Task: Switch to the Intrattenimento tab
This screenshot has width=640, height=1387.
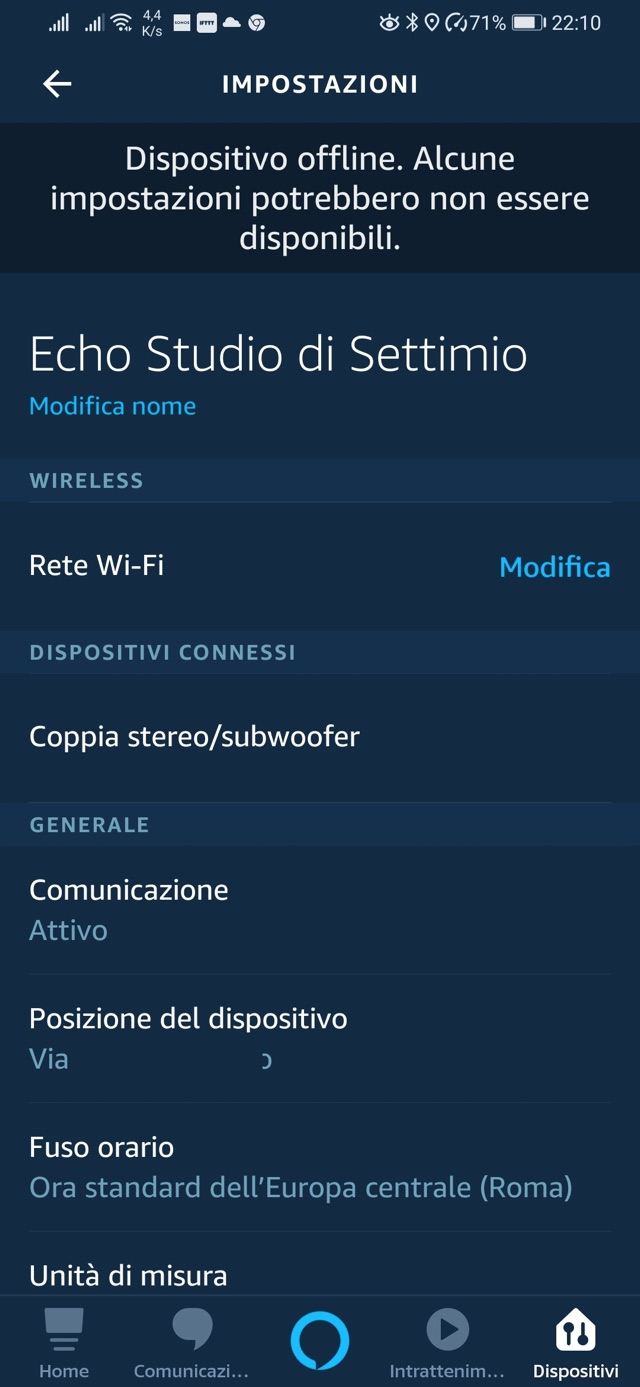Action: [447, 1343]
